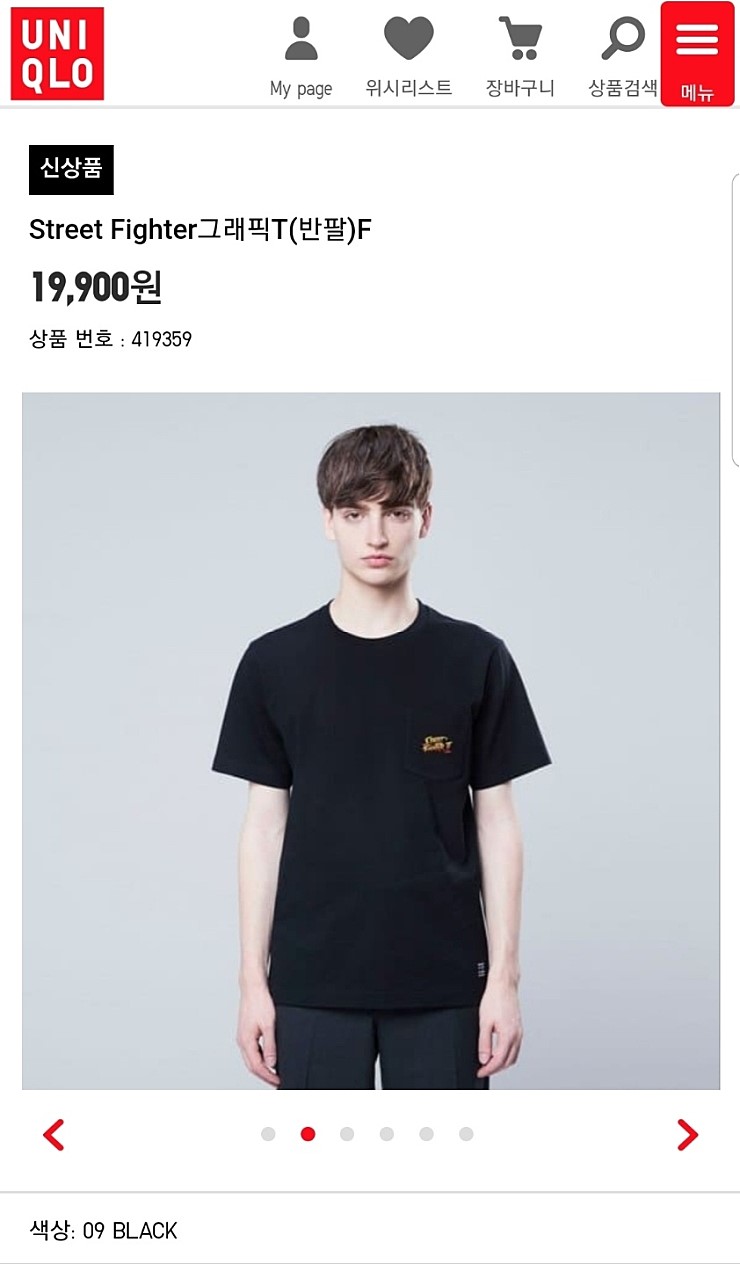Open 상품검색 product search
This screenshot has height=1264, width=740.
pos(622,56)
